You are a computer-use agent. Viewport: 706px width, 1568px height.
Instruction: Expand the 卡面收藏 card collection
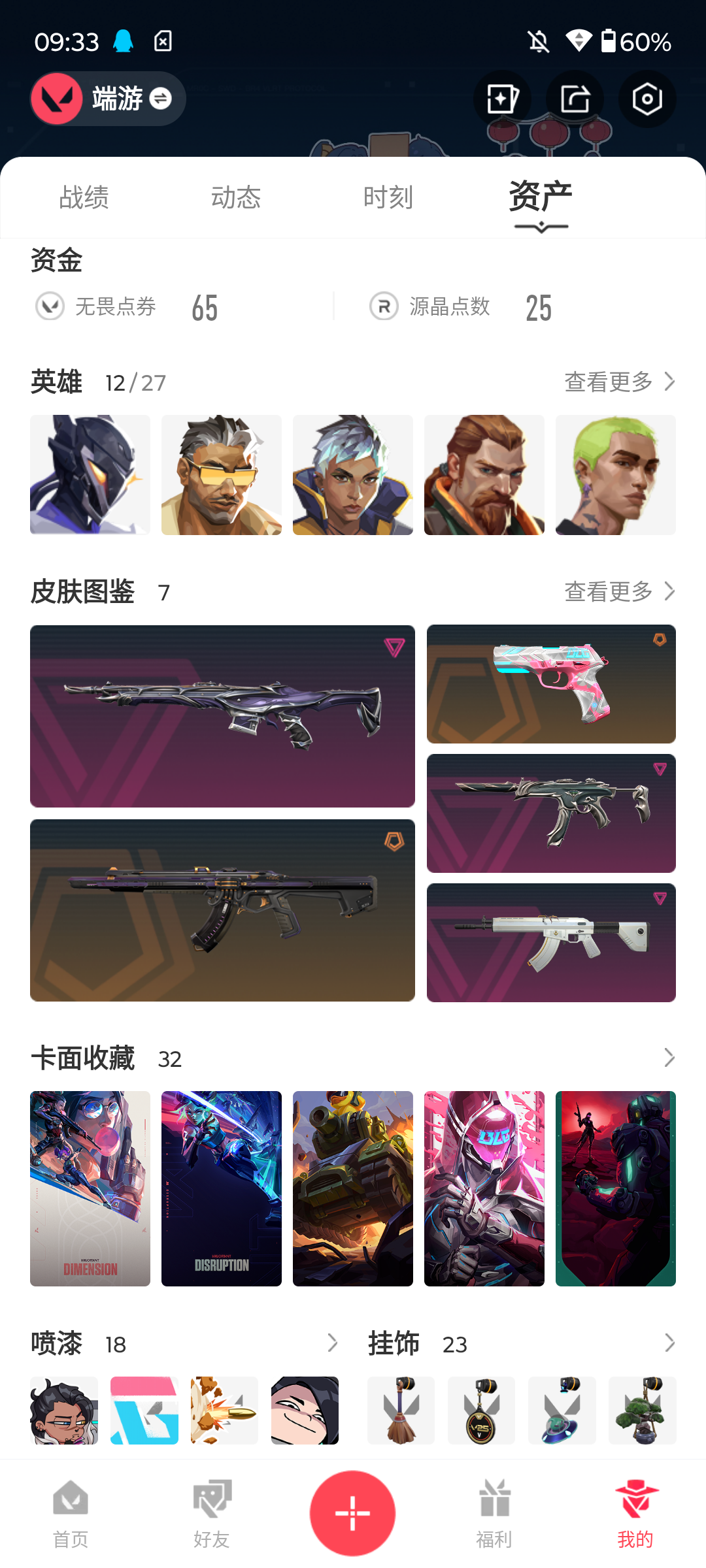click(x=669, y=1058)
